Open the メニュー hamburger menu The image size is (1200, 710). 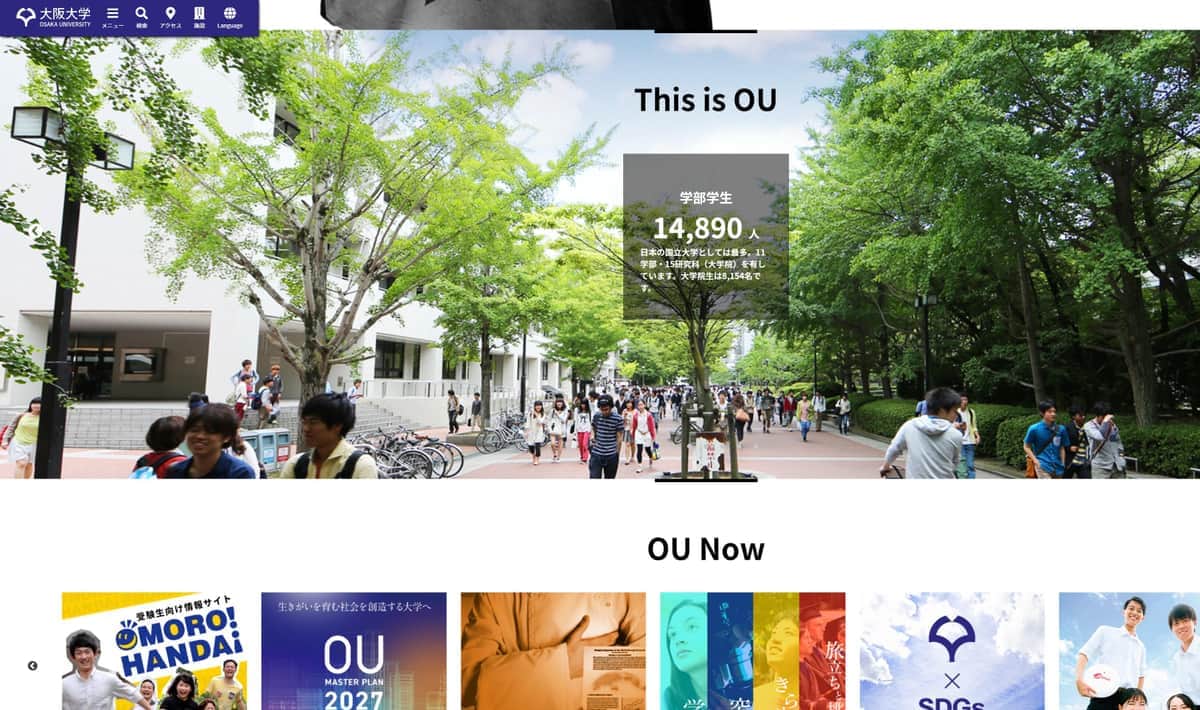coord(112,16)
